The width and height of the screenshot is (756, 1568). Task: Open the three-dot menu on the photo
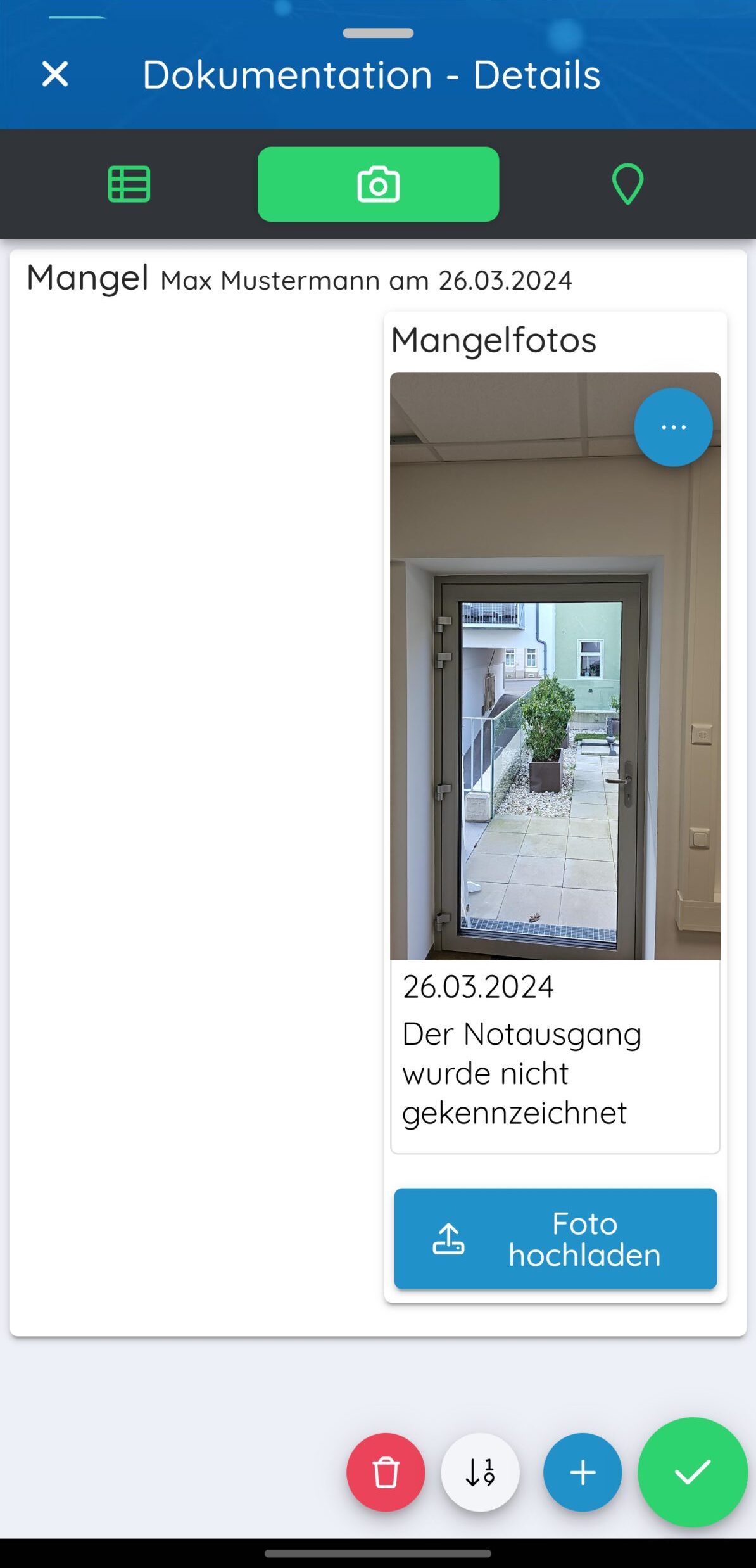(673, 427)
